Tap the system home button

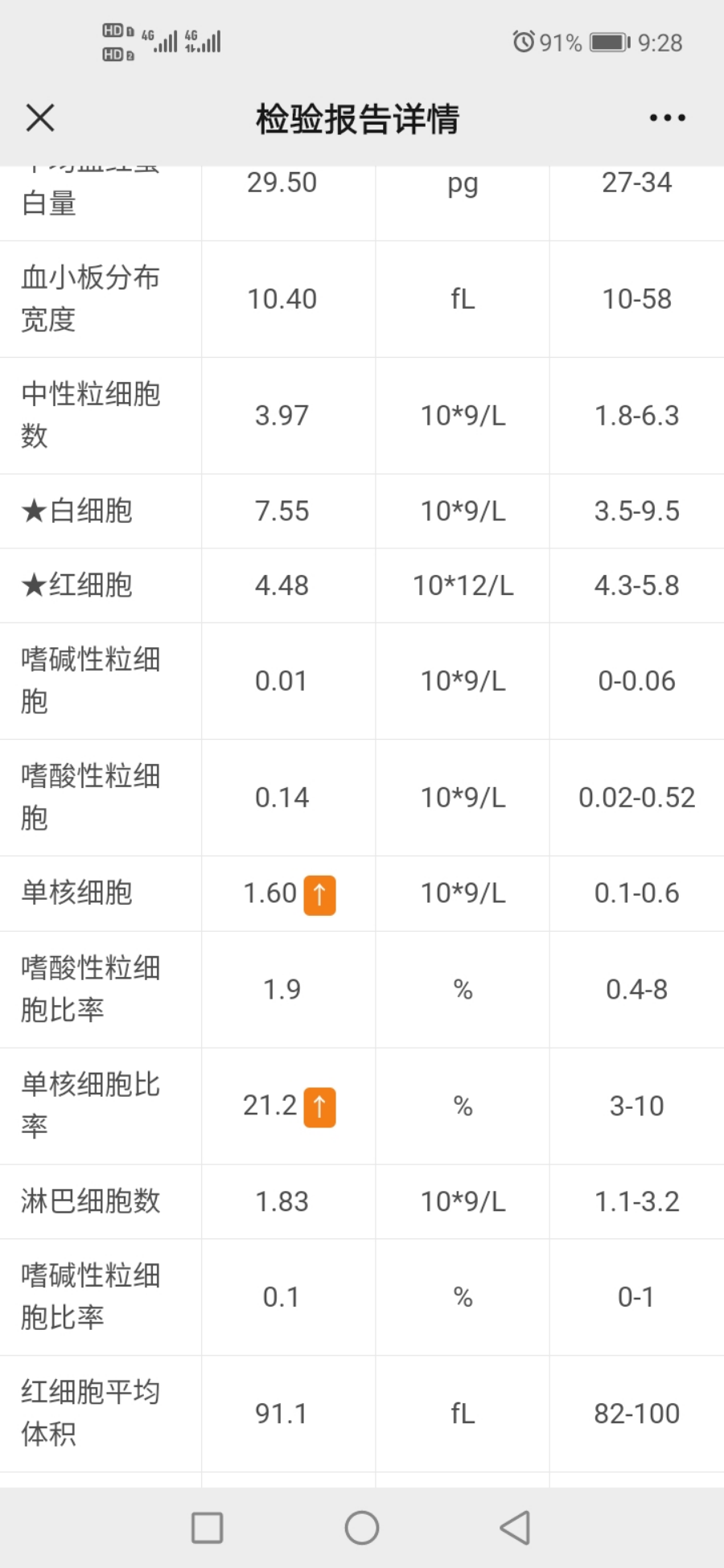pyautogui.click(x=361, y=1527)
